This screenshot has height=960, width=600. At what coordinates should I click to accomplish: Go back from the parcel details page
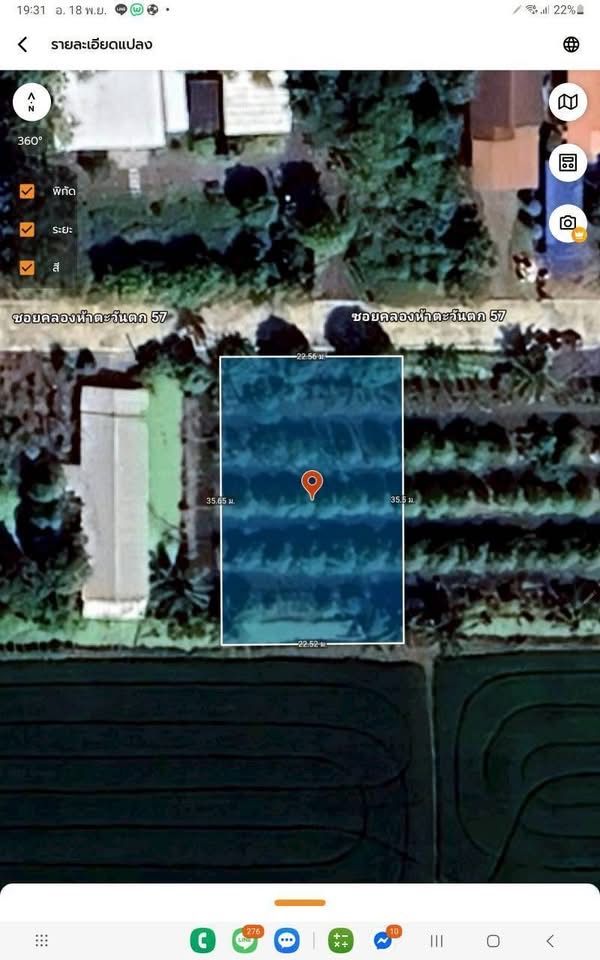(x=23, y=44)
